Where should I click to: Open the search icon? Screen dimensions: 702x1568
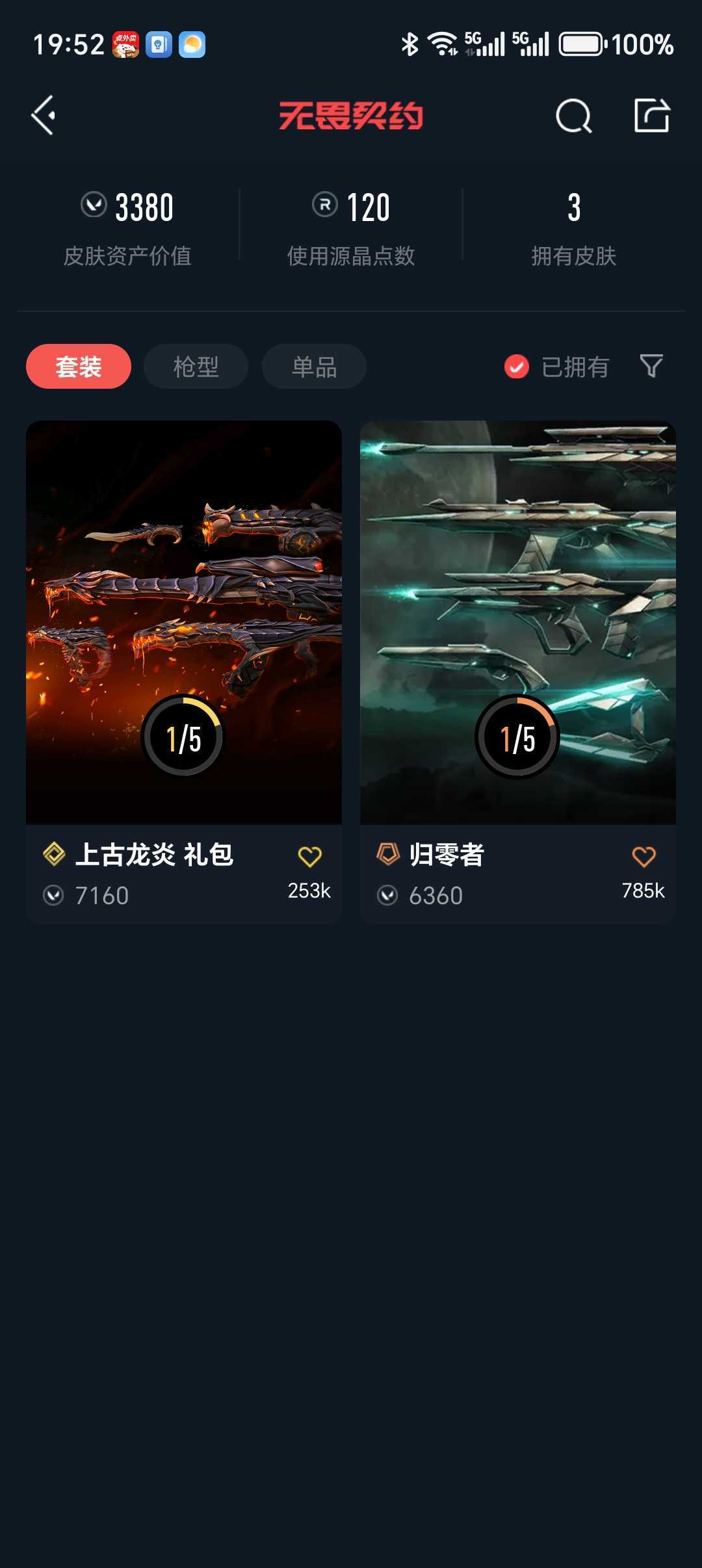tap(574, 116)
